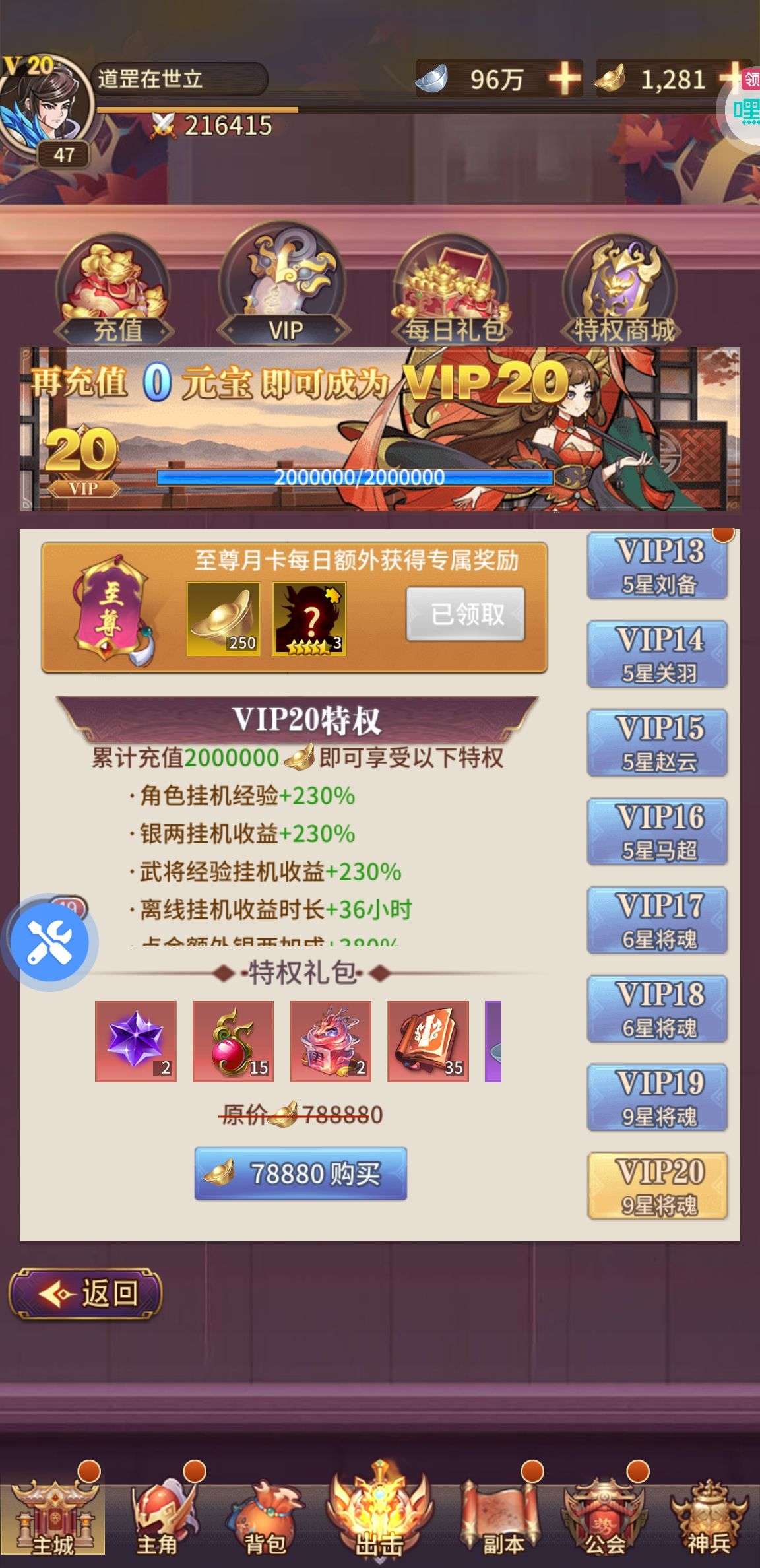Select the VIP14 5星关羽 tier

[x=657, y=655]
